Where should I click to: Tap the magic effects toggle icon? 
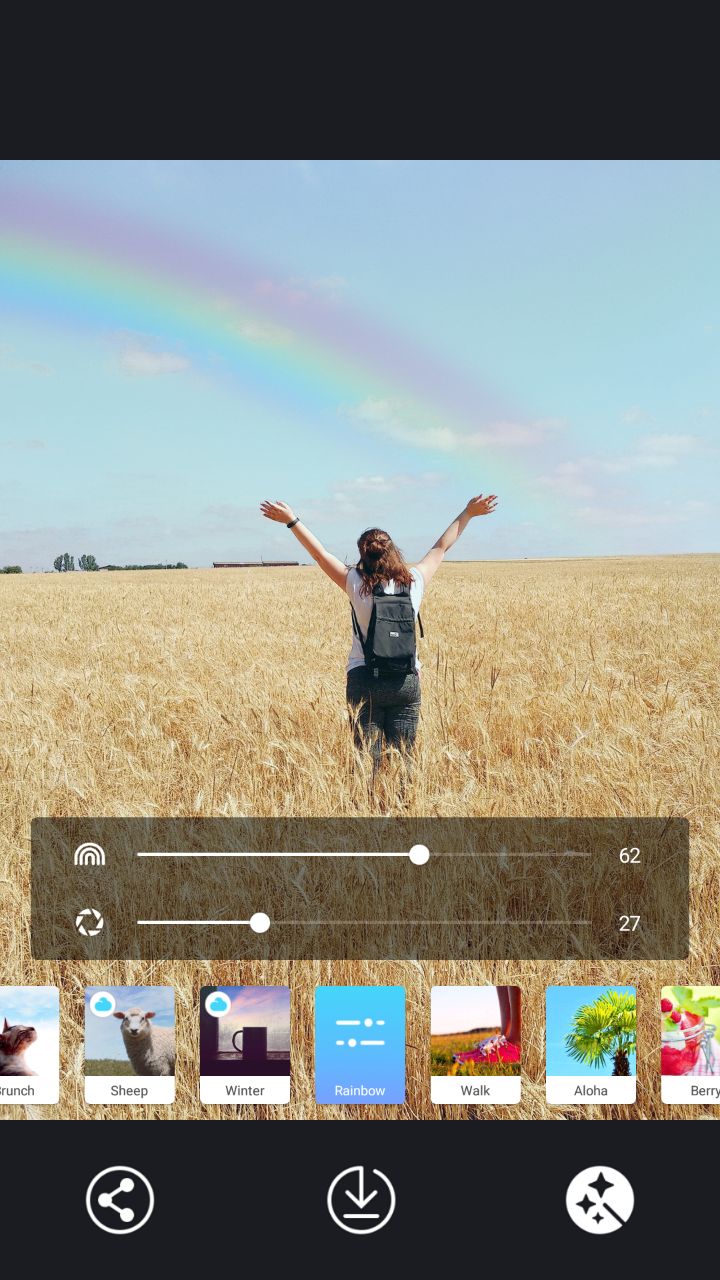[600, 1200]
